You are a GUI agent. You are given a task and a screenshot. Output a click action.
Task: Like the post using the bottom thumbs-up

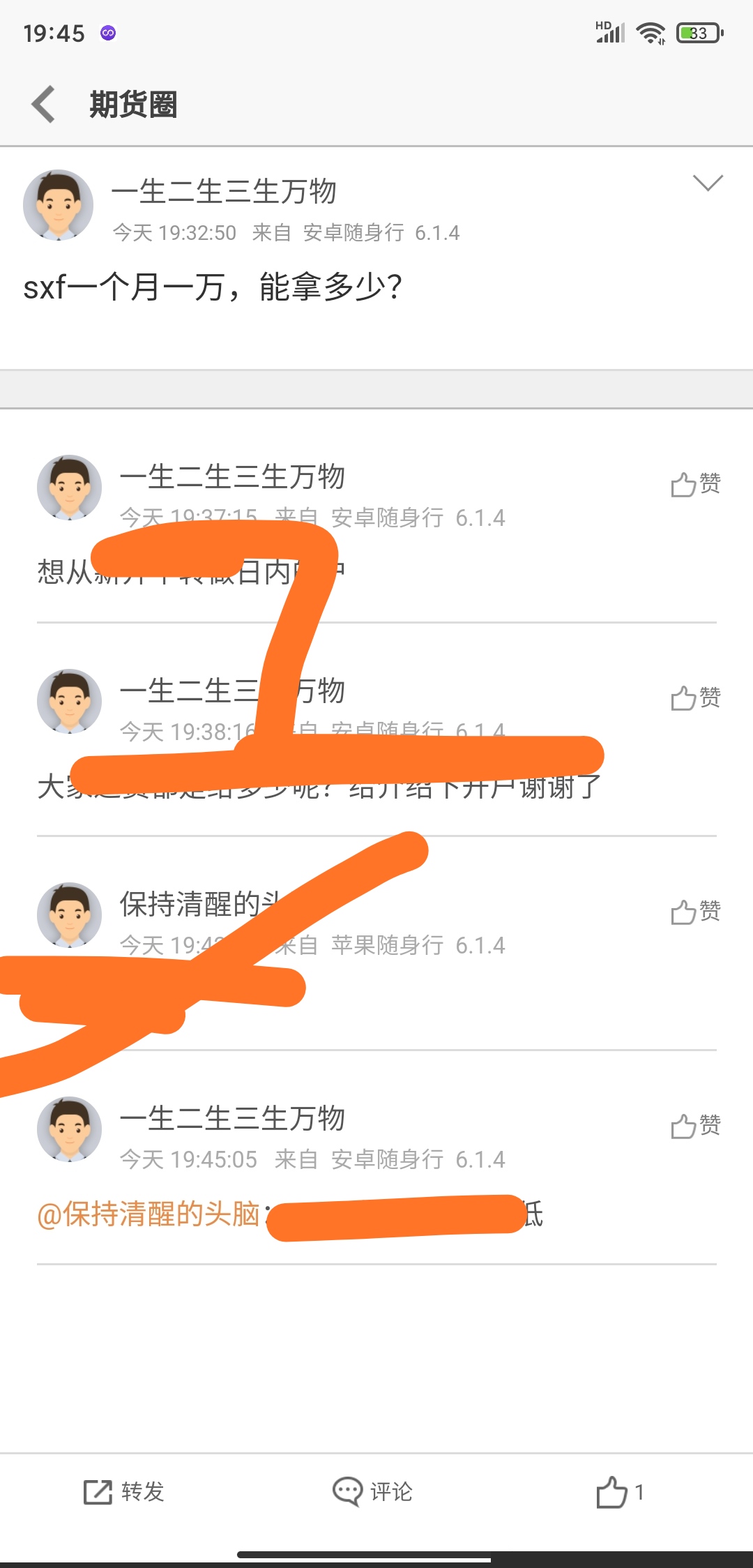coord(618,1491)
